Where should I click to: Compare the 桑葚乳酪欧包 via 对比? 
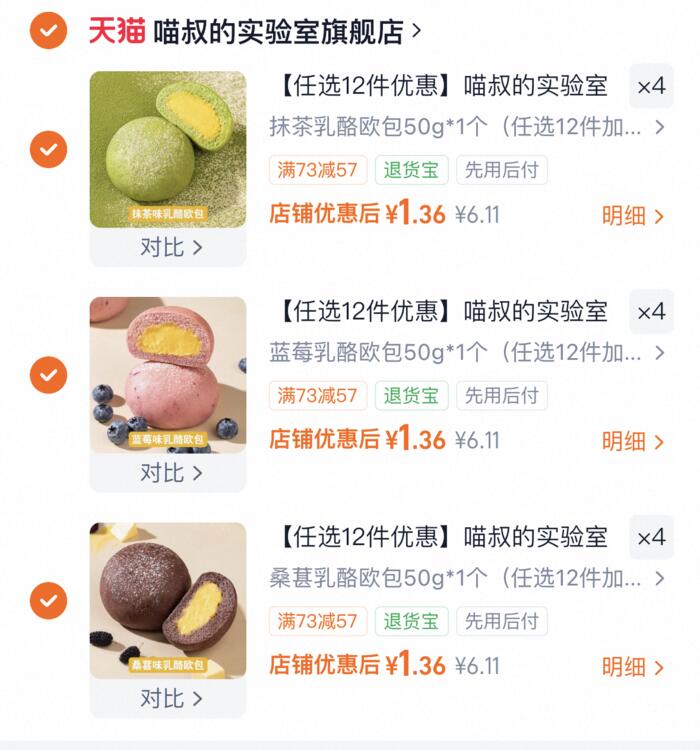[169, 698]
